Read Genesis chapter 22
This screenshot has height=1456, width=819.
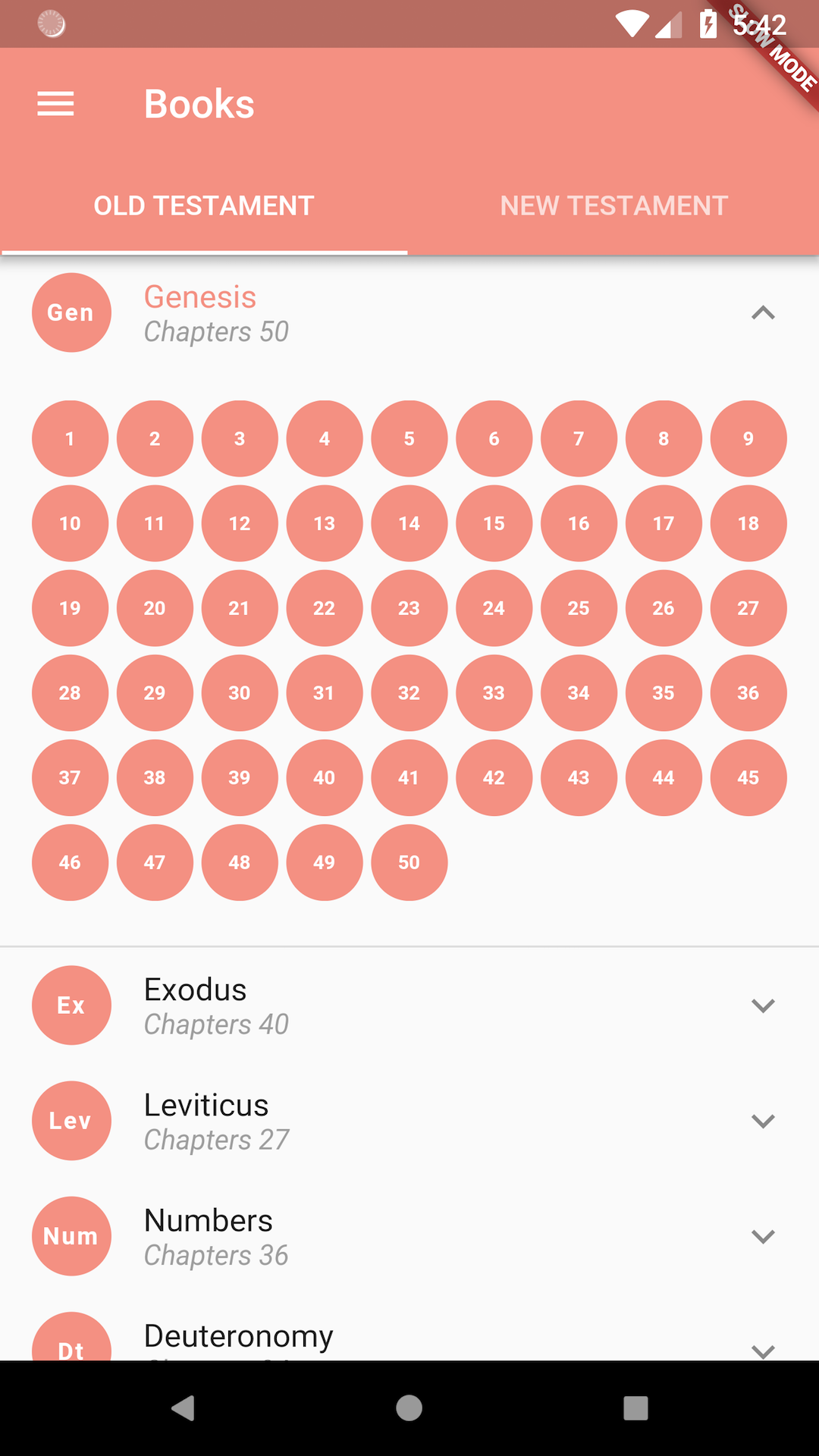coord(325,608)
